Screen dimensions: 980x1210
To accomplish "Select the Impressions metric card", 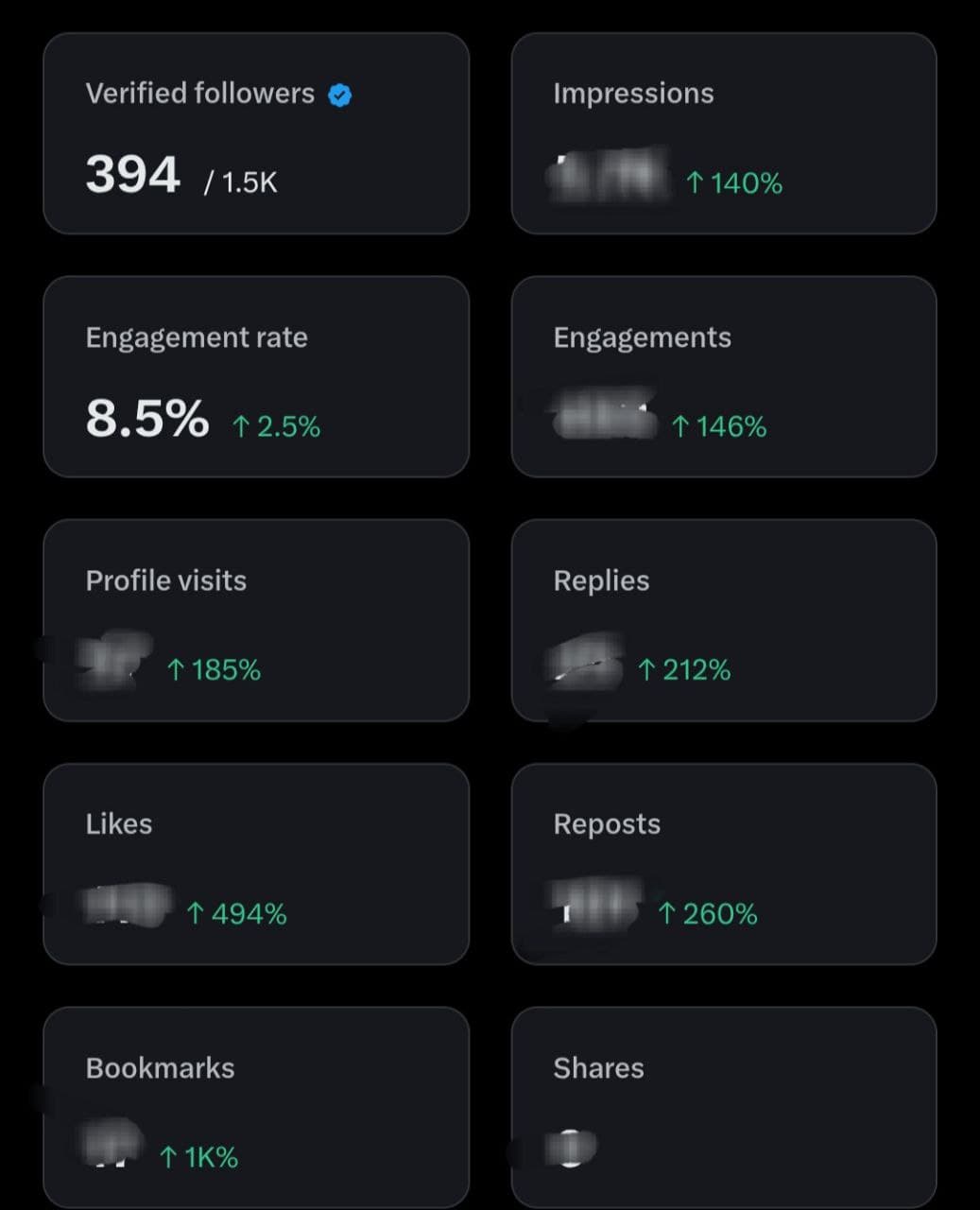I will click(723, 133).
